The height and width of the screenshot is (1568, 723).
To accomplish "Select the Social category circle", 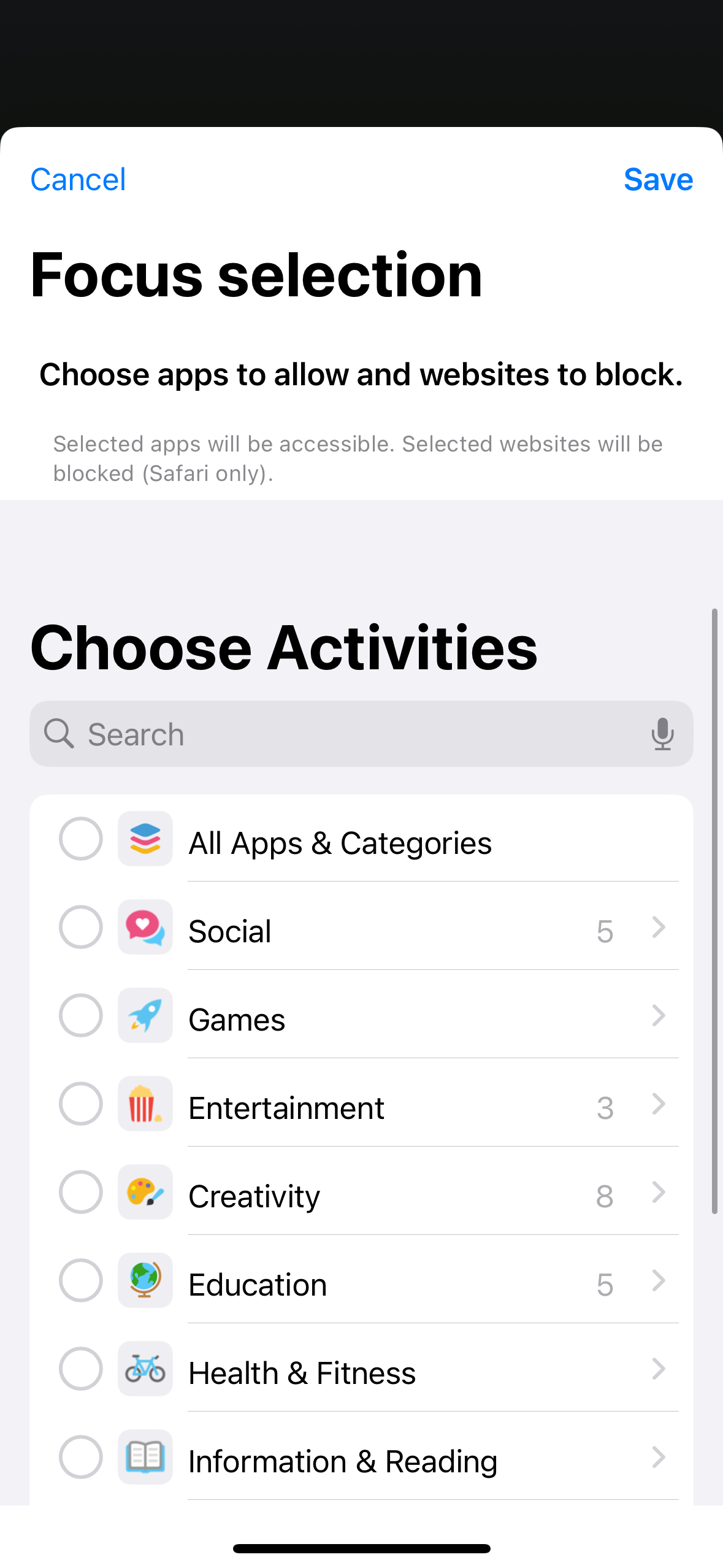I will click(80, 927).
